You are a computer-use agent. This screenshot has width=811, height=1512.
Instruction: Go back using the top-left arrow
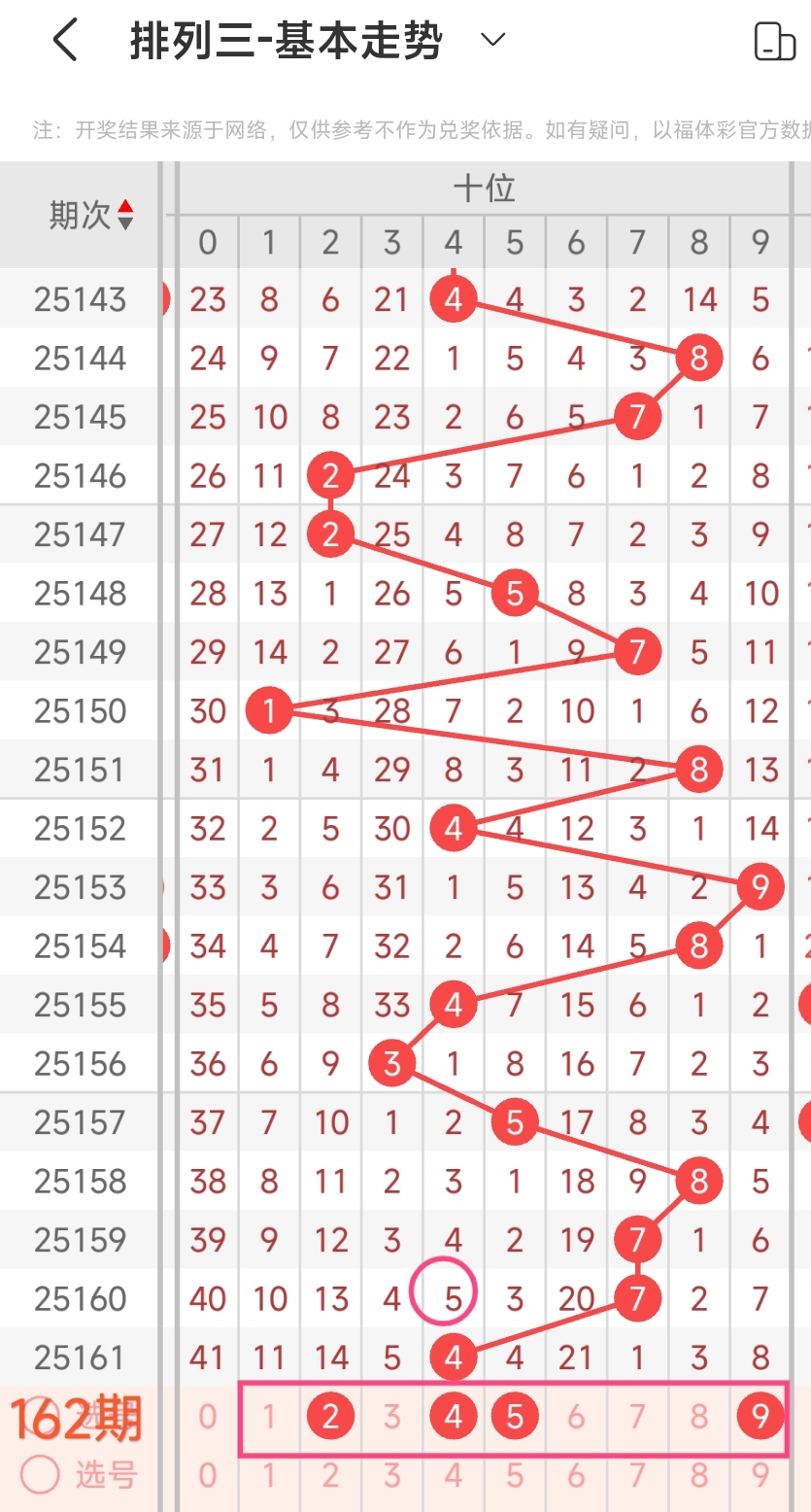pyautogui.click(x=65, y=41)
